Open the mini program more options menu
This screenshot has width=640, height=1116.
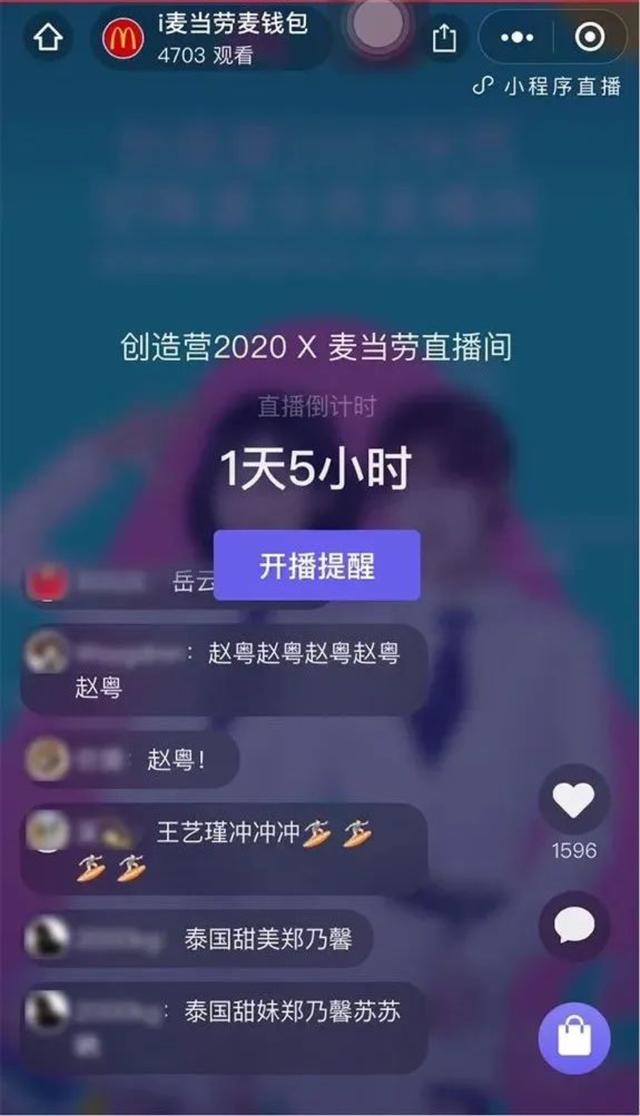[x=517, y=38]
